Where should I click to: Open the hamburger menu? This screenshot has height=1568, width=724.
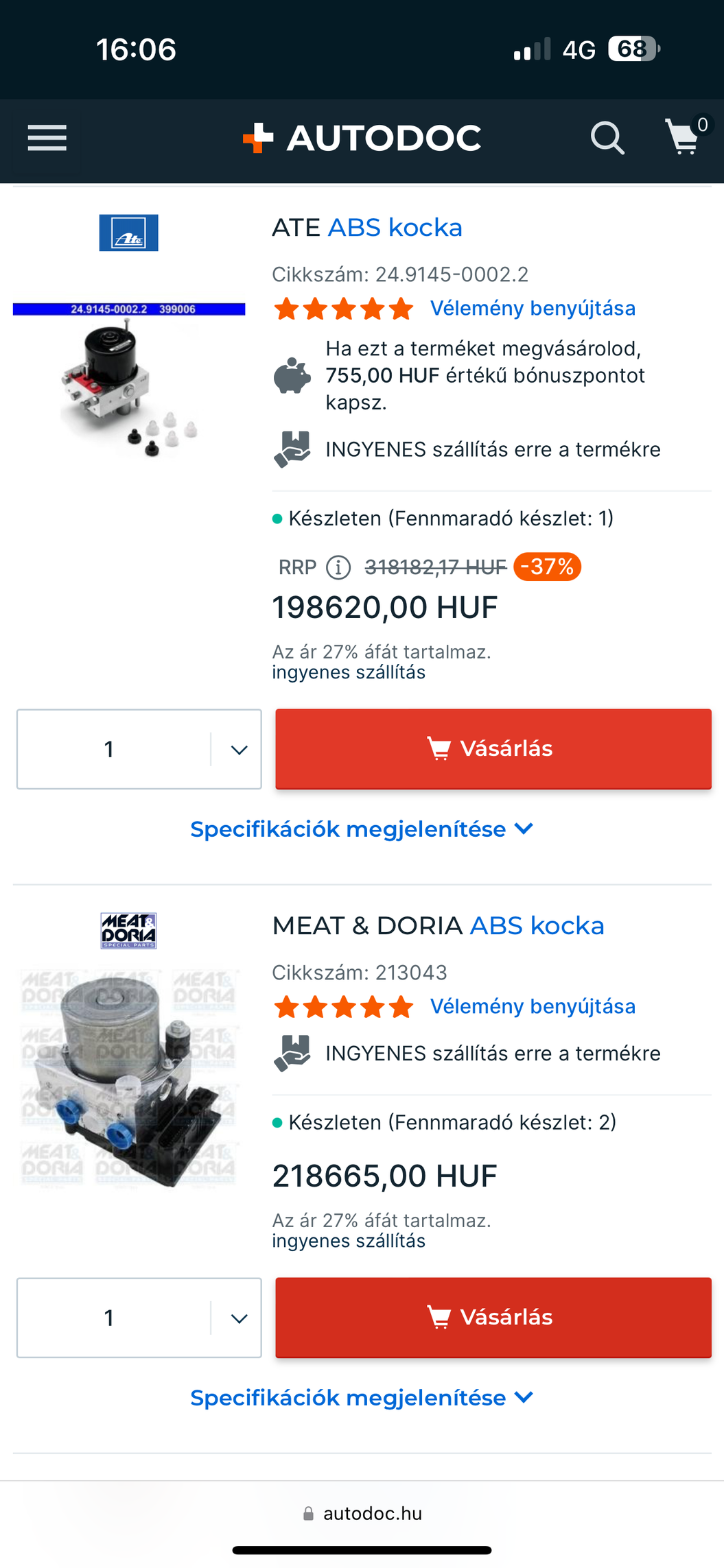tap(47, 138)
